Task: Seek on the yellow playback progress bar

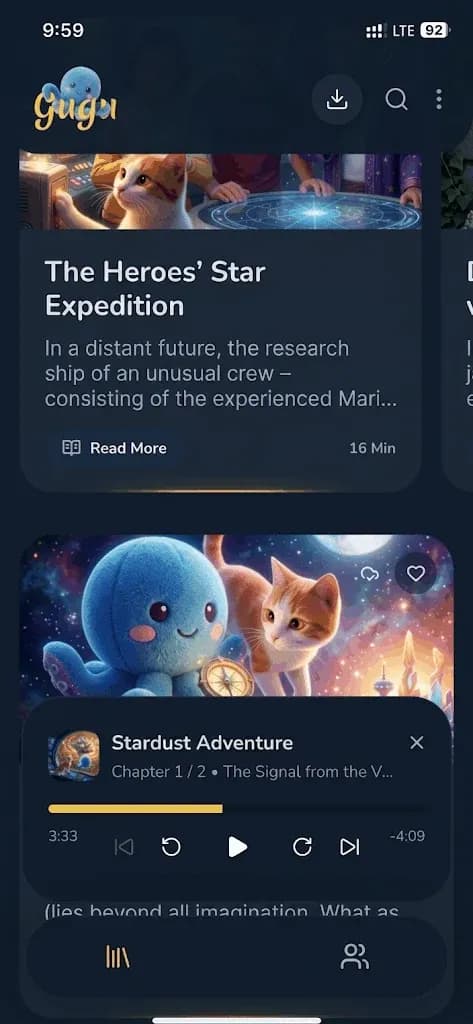Action: pos(240,808)
